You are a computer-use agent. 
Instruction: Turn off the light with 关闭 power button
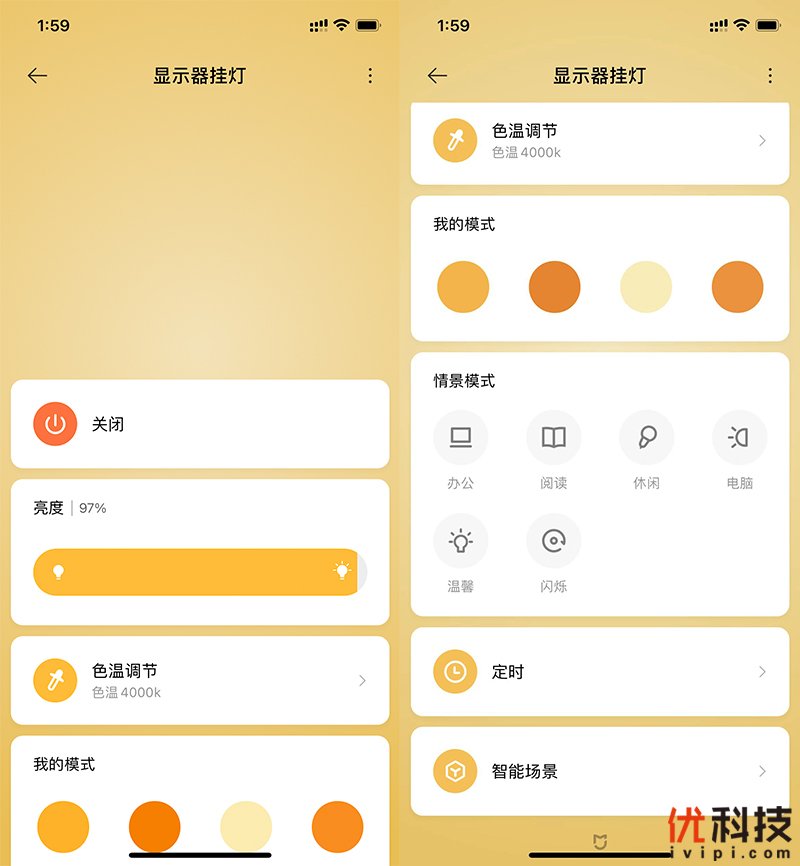(55, 424)
